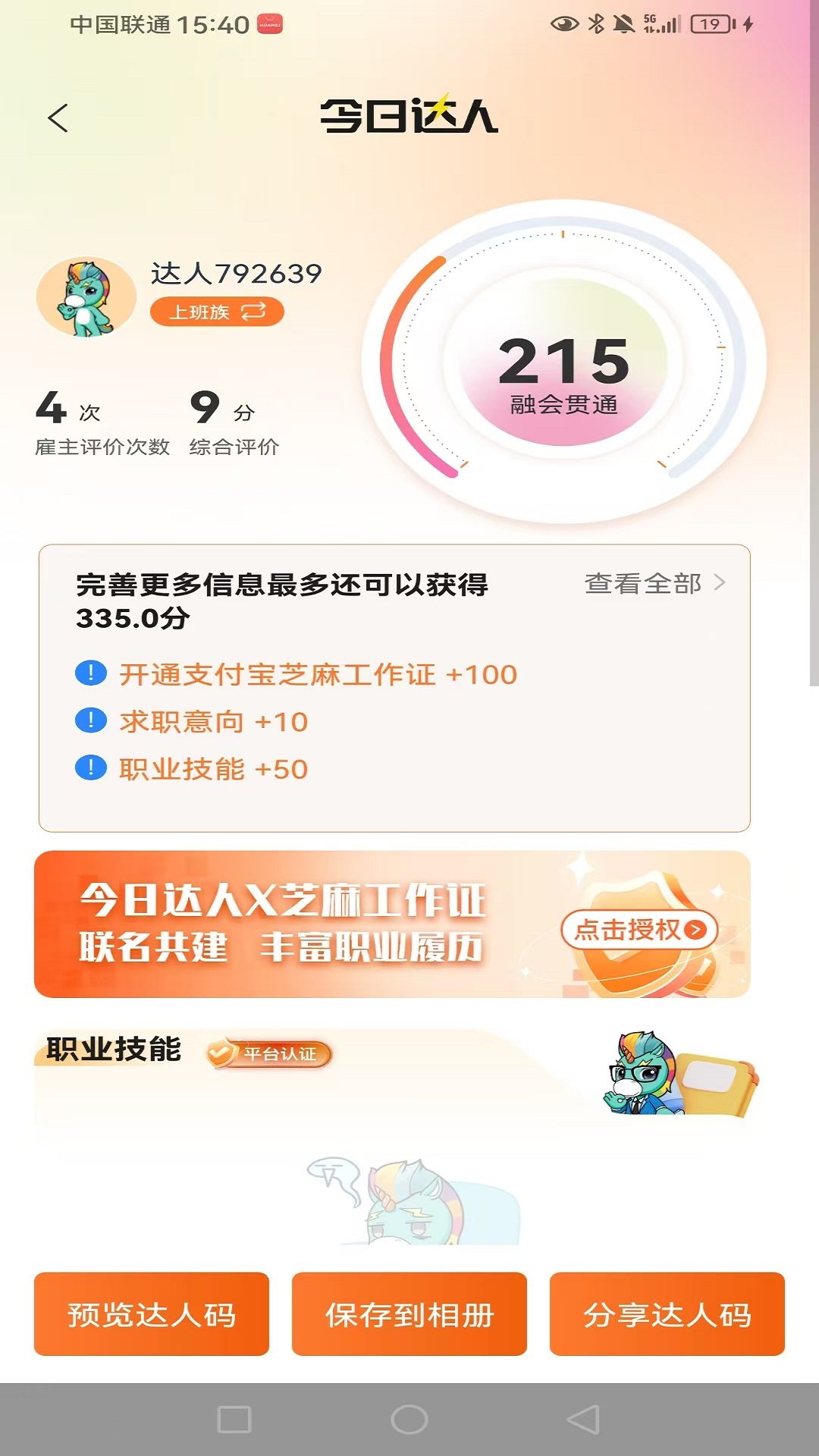This screenshot has height=1456, width=819.
Task: Open the 职业技能 +50 item
Action: (192, 769)
